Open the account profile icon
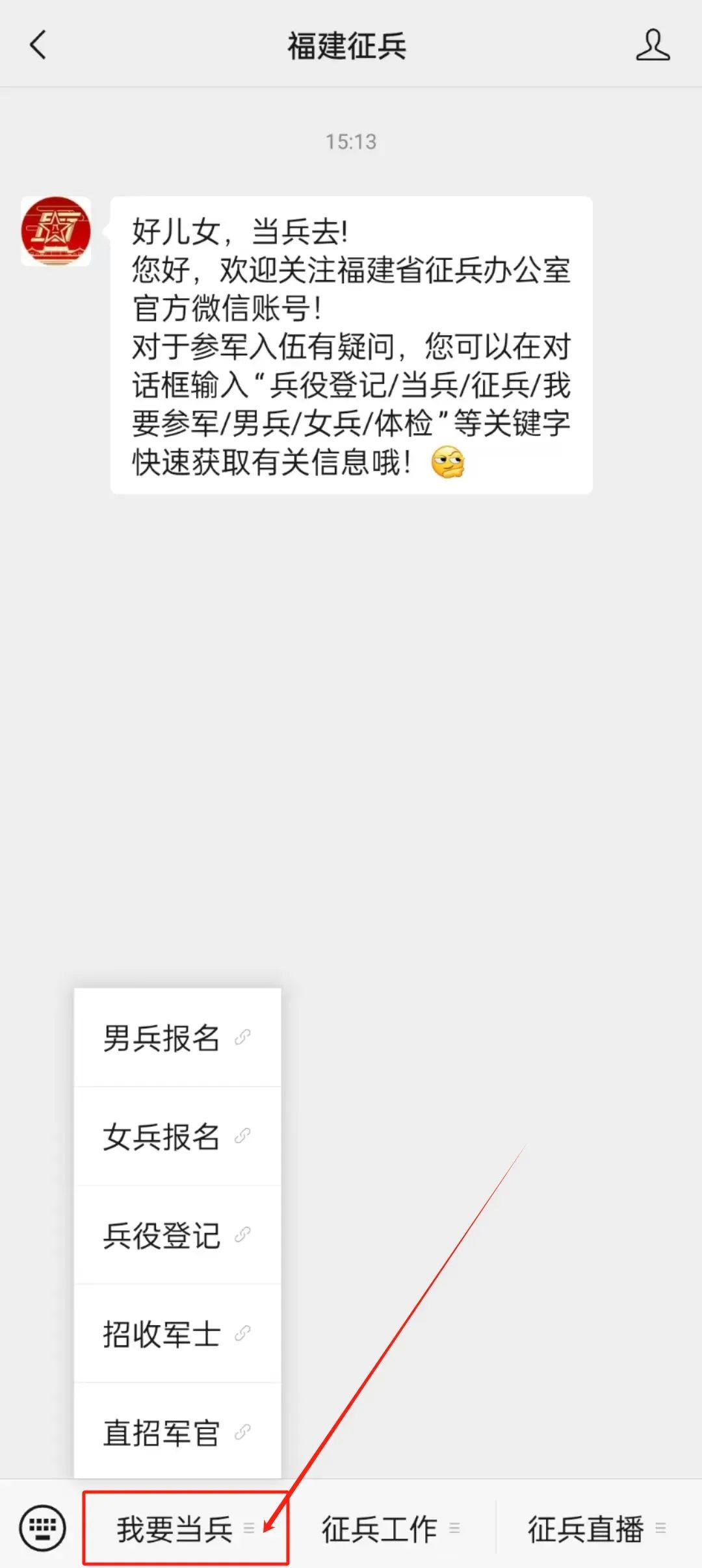The image size is (702, 1568). pyautogui.click(x=653, y=45)
